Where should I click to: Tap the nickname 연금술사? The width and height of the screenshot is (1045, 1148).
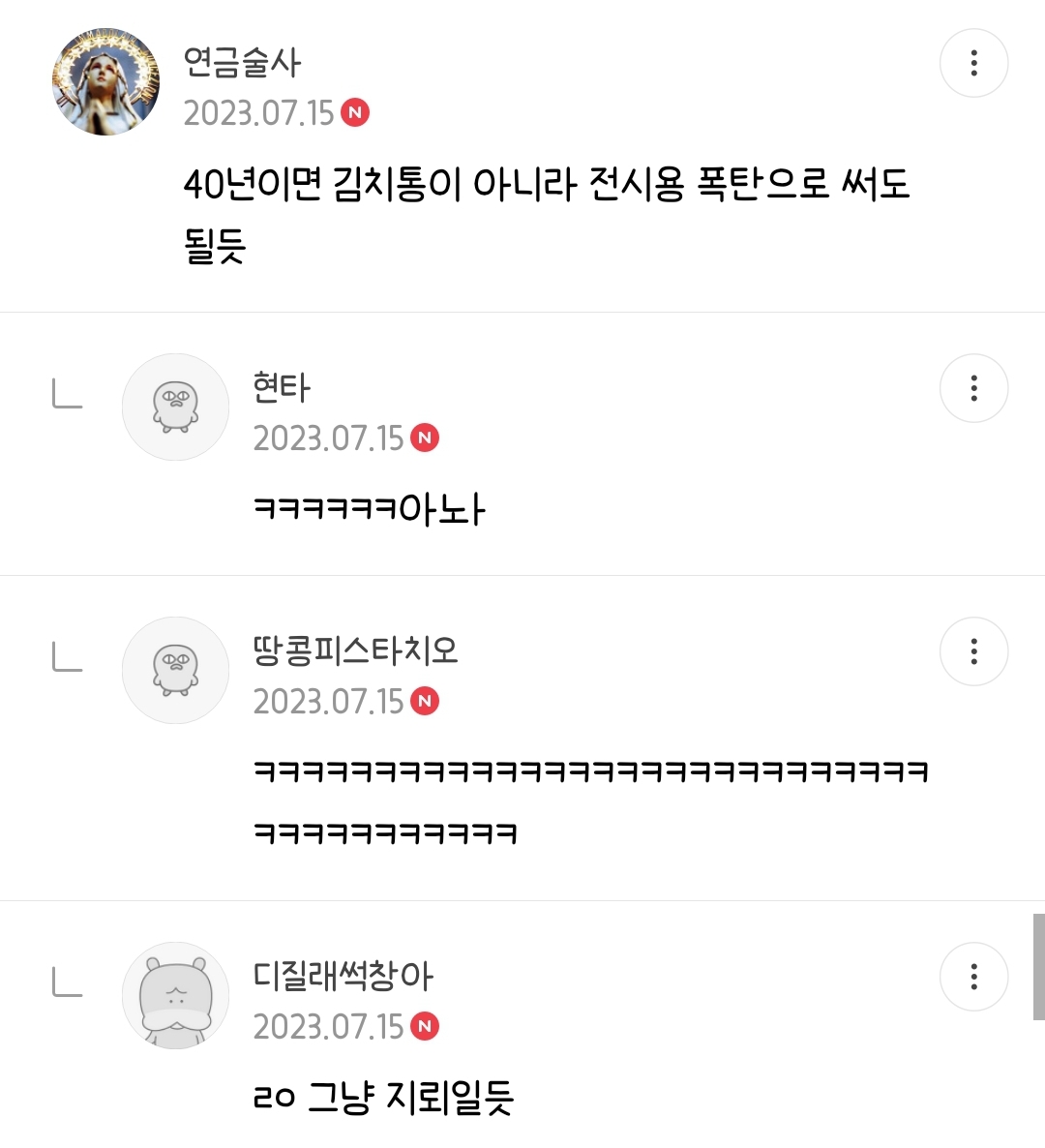coord(242,63)
